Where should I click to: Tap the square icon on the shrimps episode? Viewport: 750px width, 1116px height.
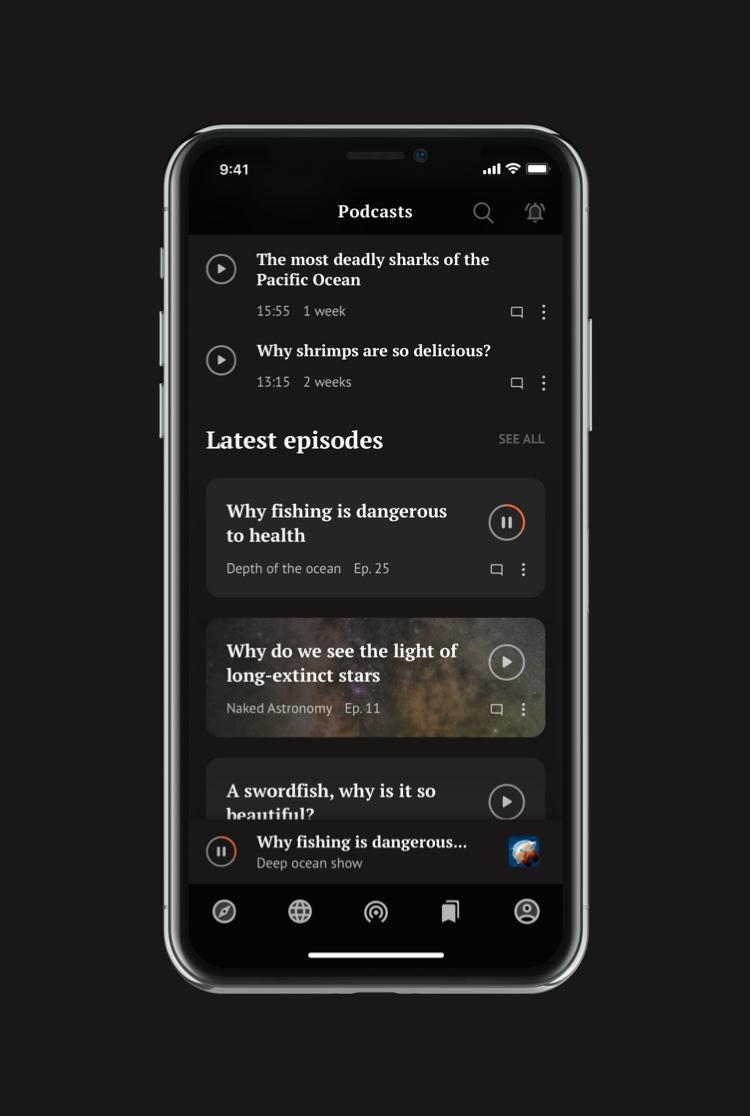coord(517,383)
